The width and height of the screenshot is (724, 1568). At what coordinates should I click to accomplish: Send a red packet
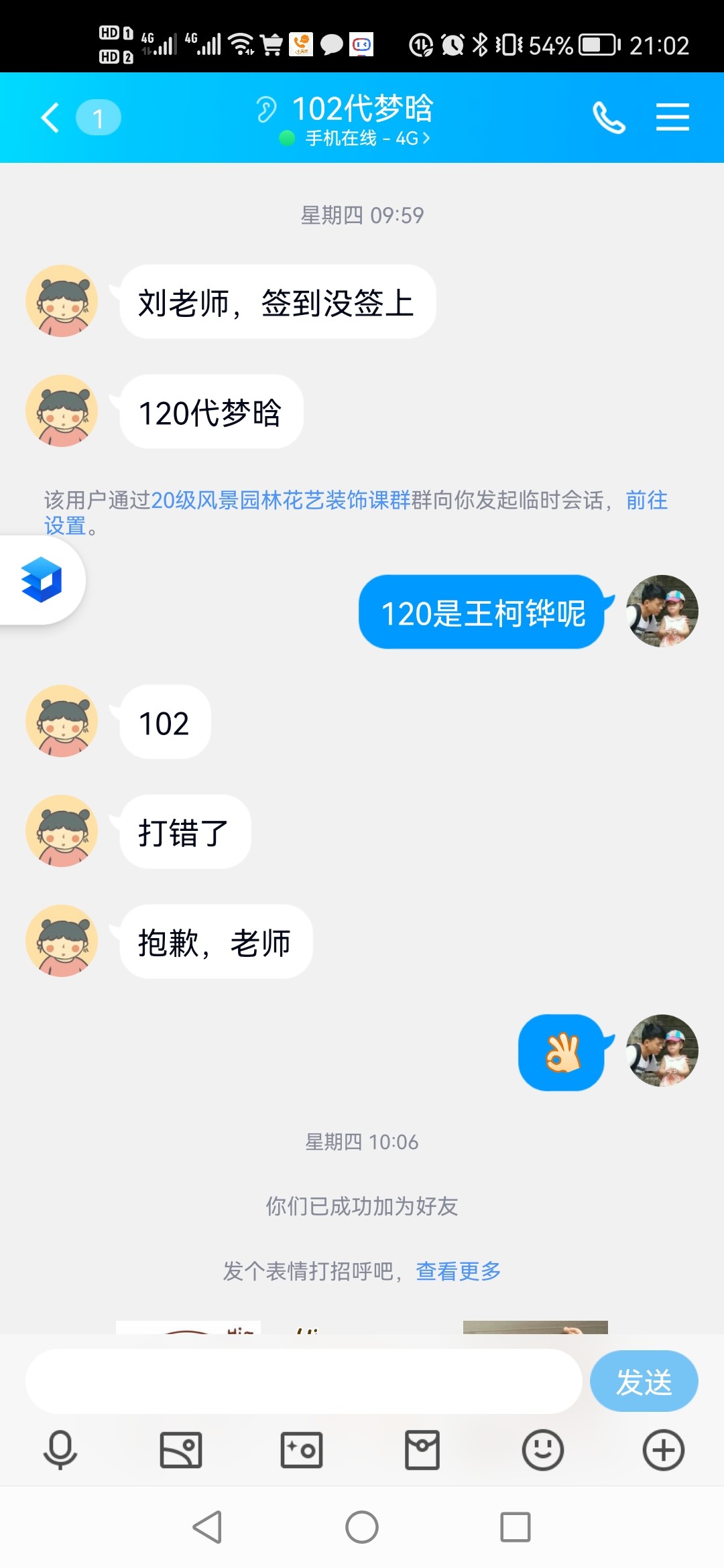pyautogui.click(x=422, y=1450)
